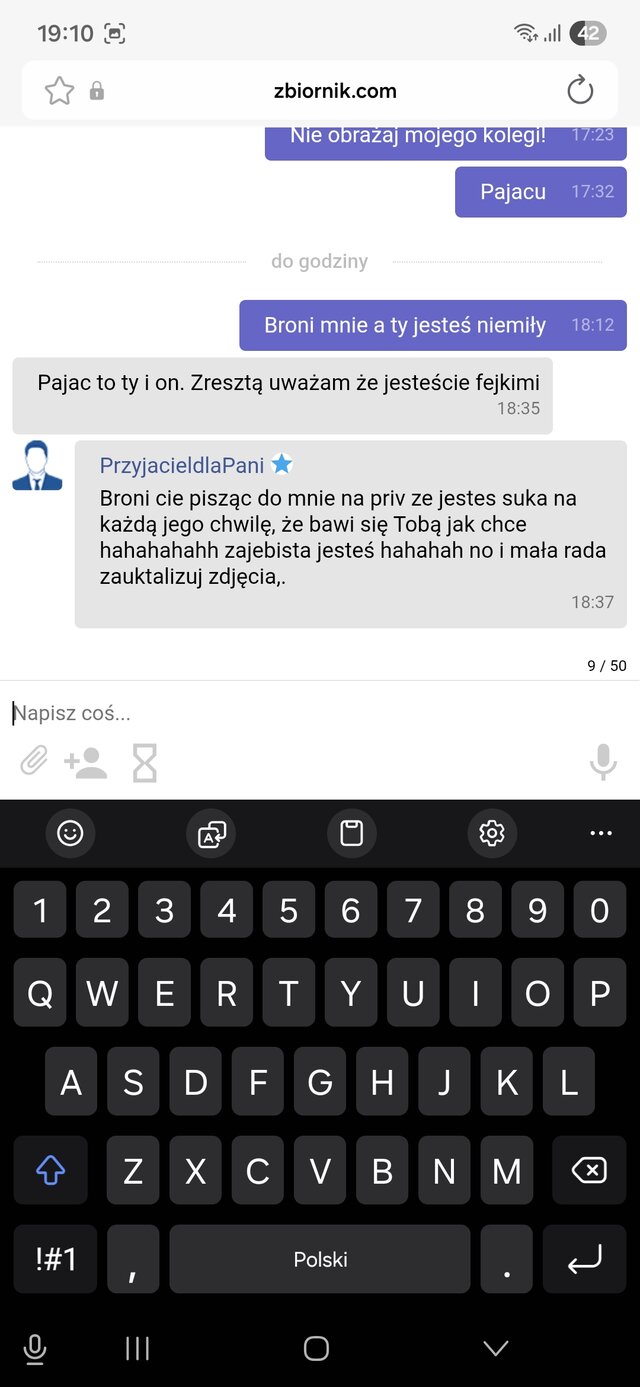
Task: Open the keyboard translate tool
Action: click(212, 832)
